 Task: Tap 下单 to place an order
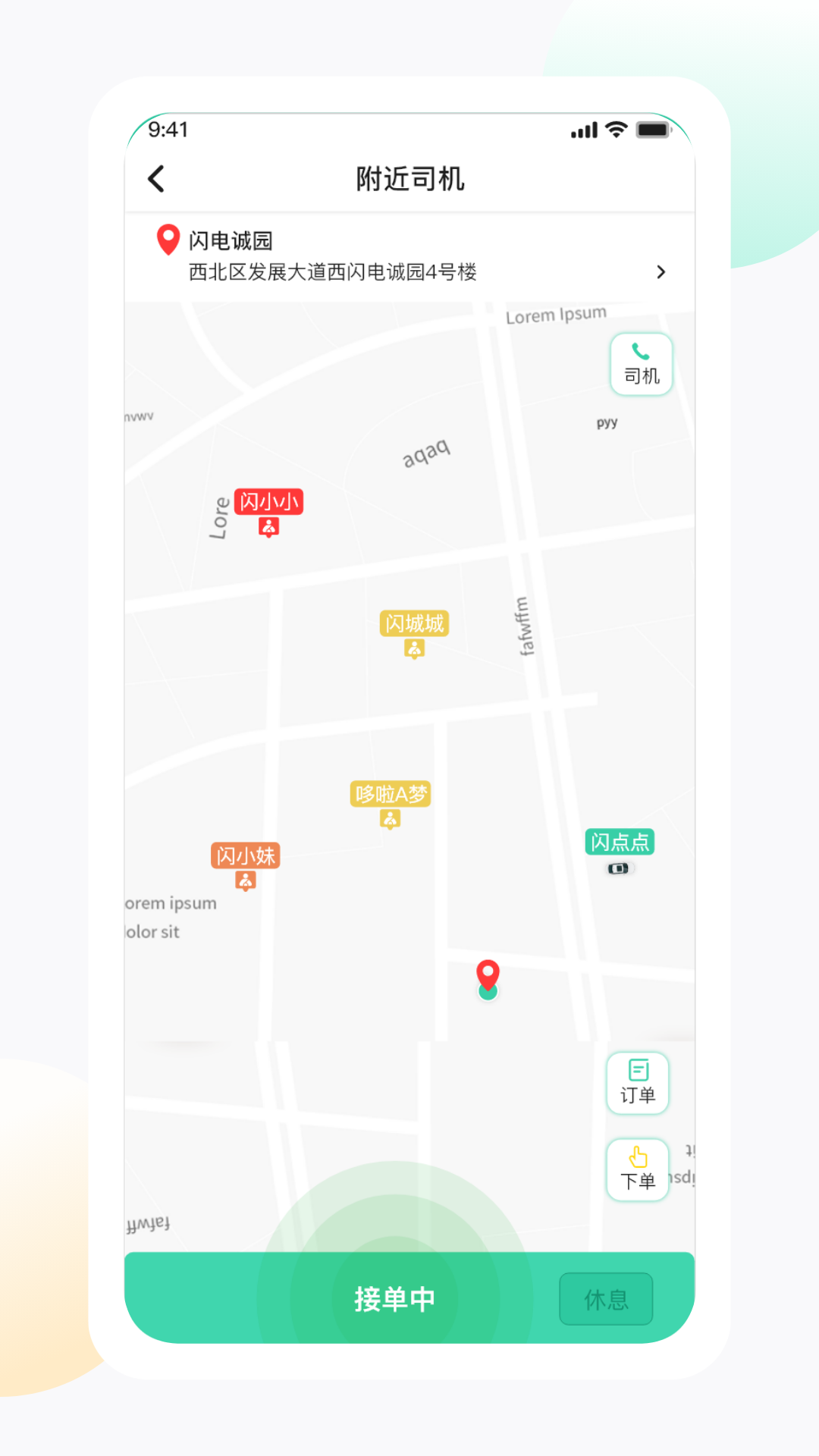[x=638, y=1170]
